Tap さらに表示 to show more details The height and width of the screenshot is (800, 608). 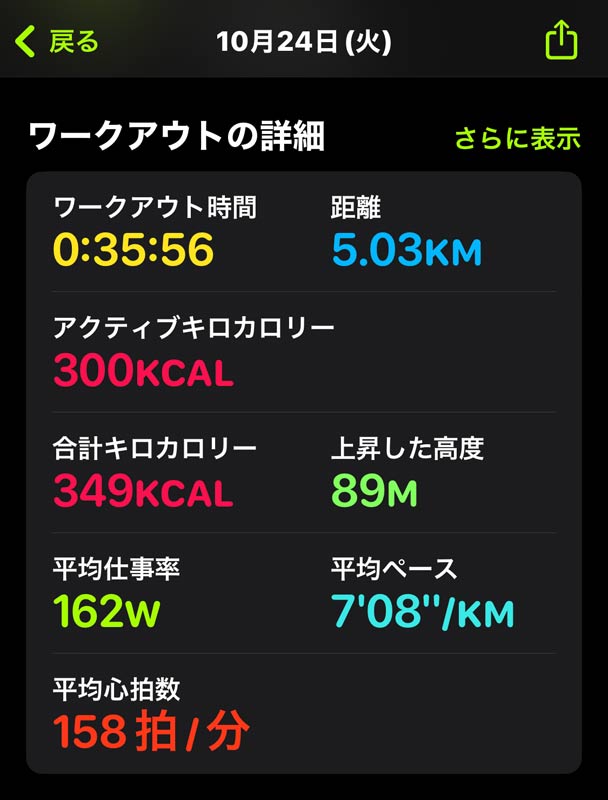517,138
